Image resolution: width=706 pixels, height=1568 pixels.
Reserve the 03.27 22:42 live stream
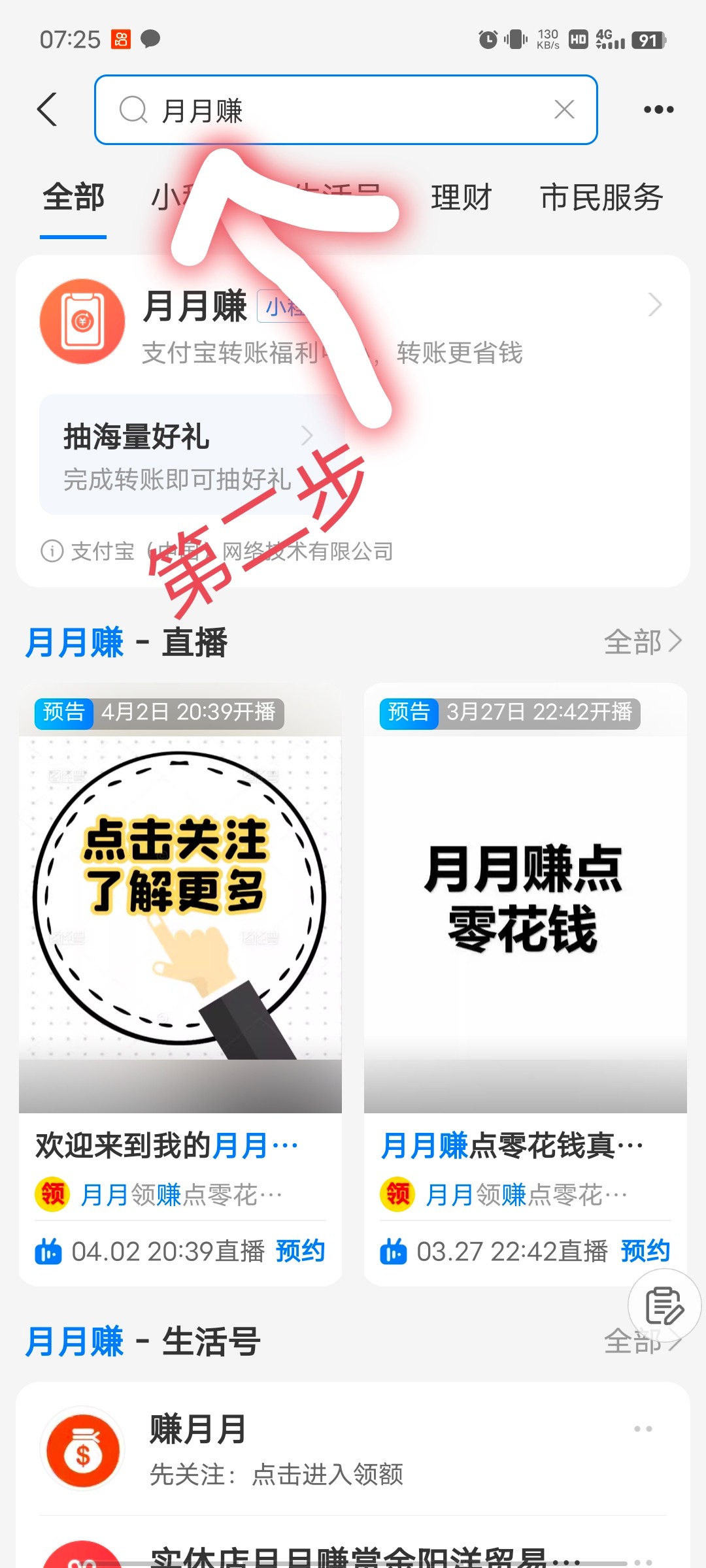[645, 1251]
